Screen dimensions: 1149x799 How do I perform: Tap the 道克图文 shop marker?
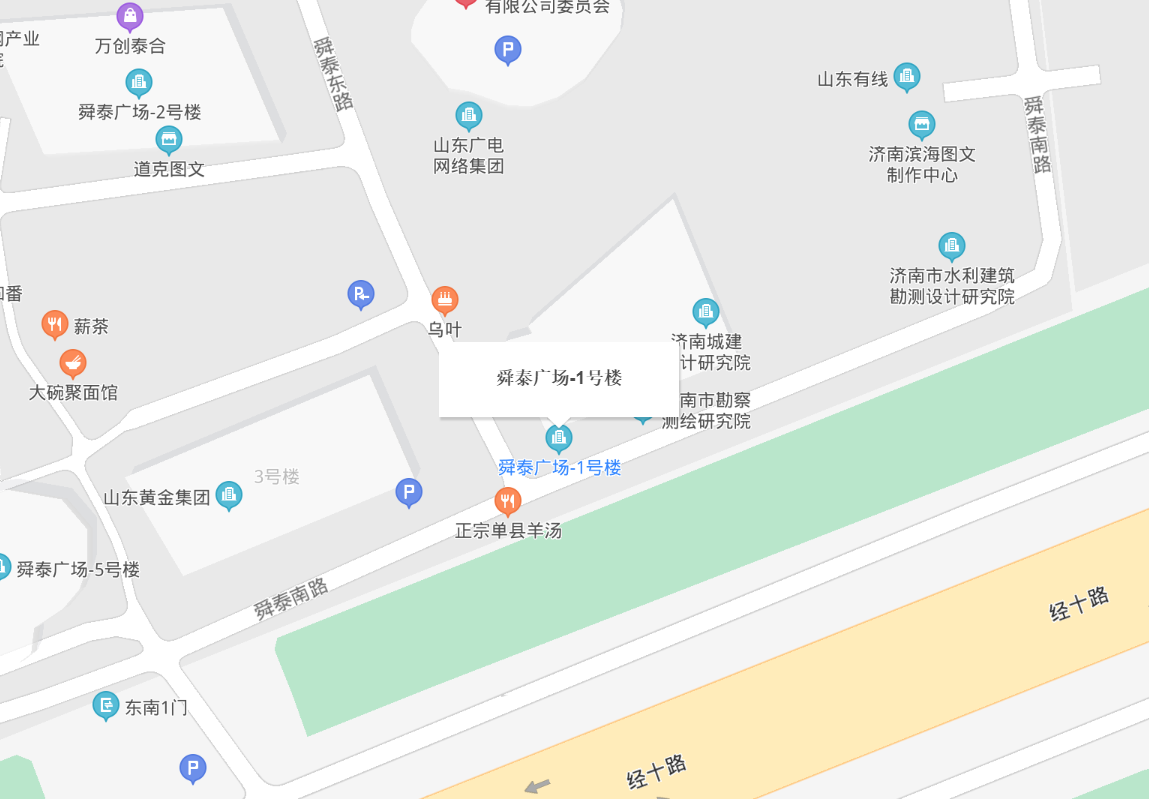coord(169,140)
